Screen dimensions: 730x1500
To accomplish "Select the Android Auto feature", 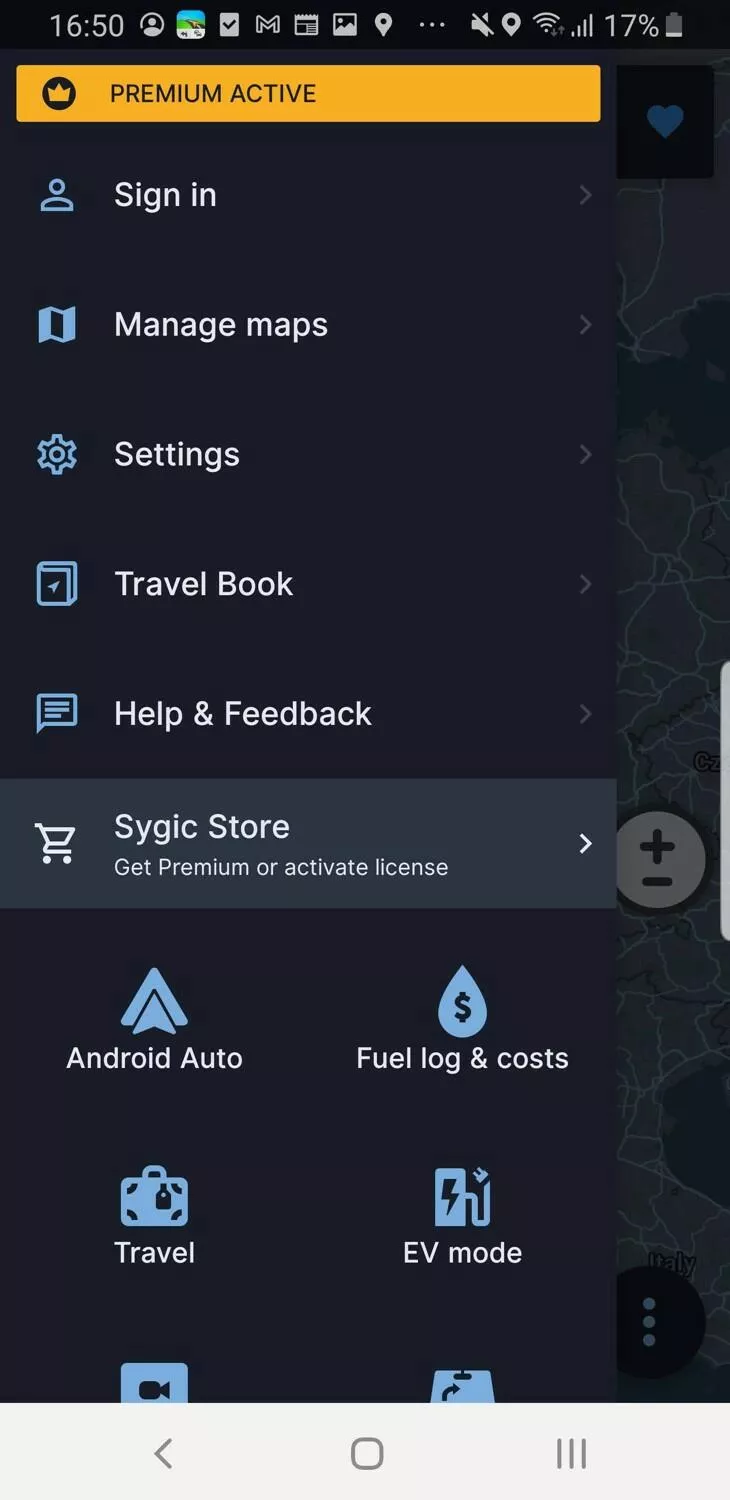I will 154,1020.
